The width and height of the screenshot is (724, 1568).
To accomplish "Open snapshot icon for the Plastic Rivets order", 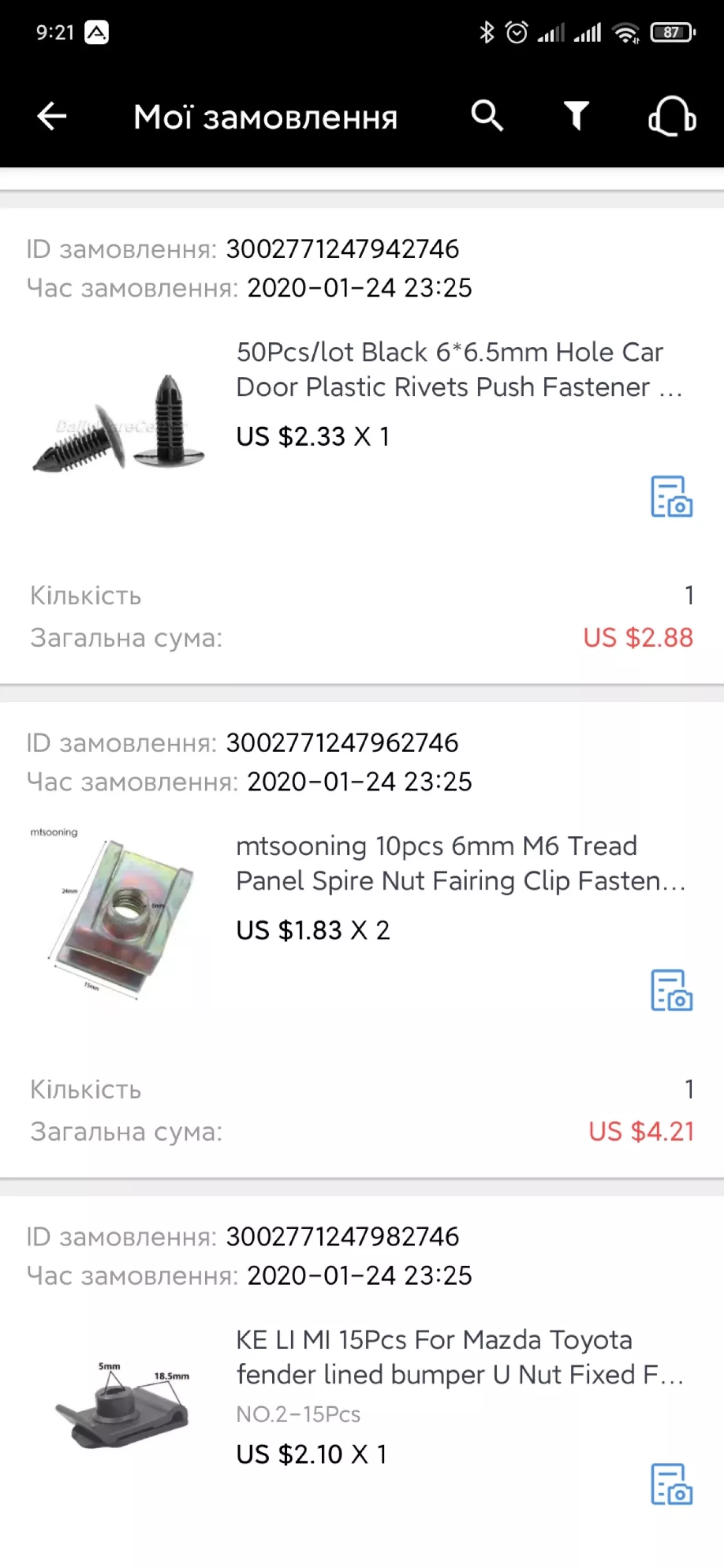I will 671,497.
